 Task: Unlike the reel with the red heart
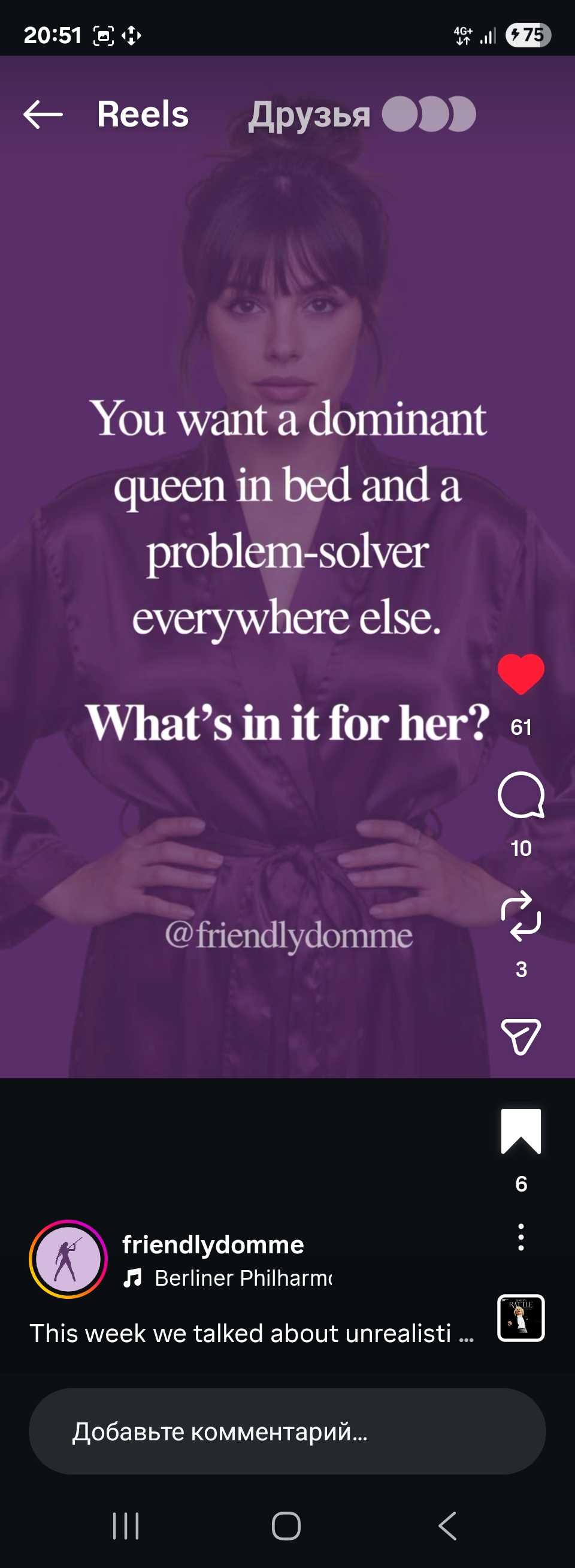[521, 674]
